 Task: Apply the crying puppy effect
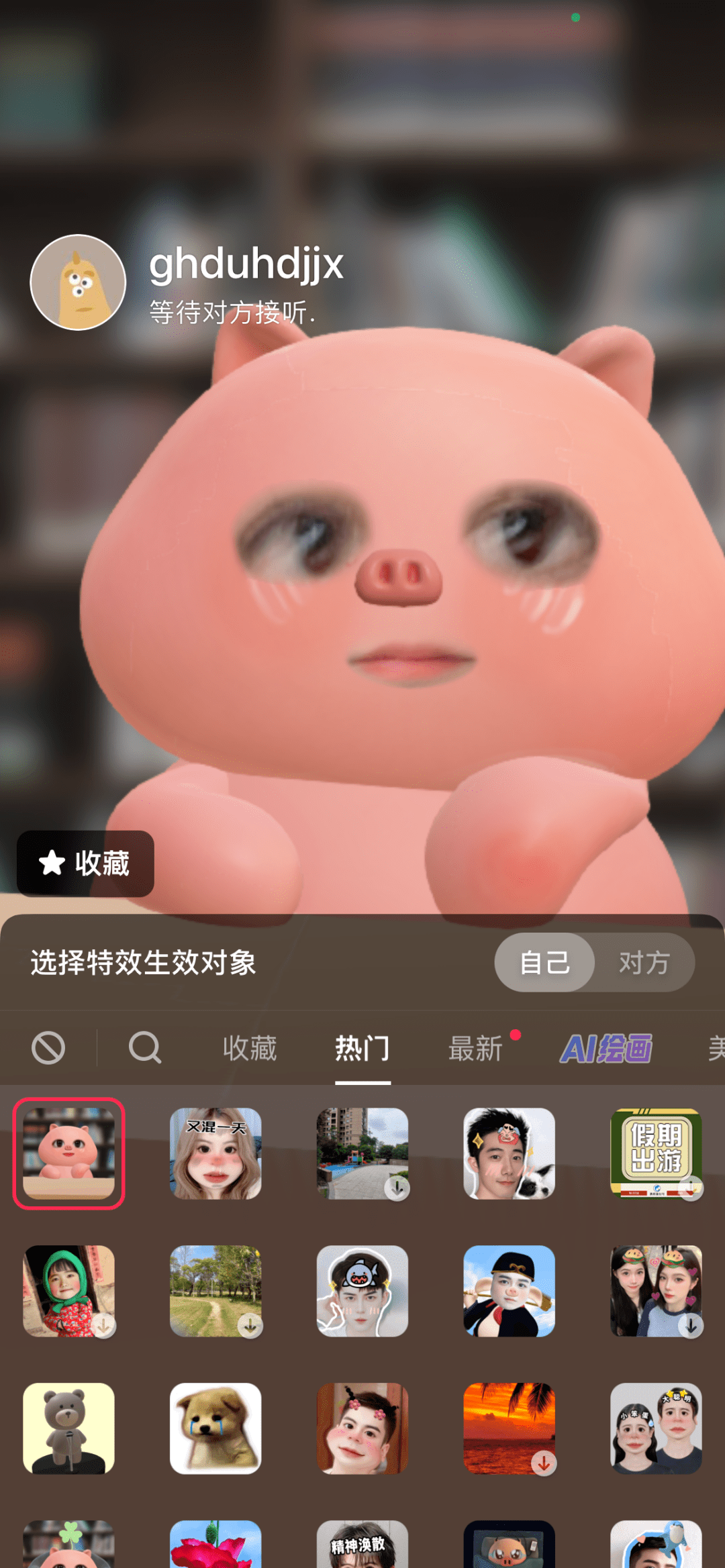point(215,1428)
